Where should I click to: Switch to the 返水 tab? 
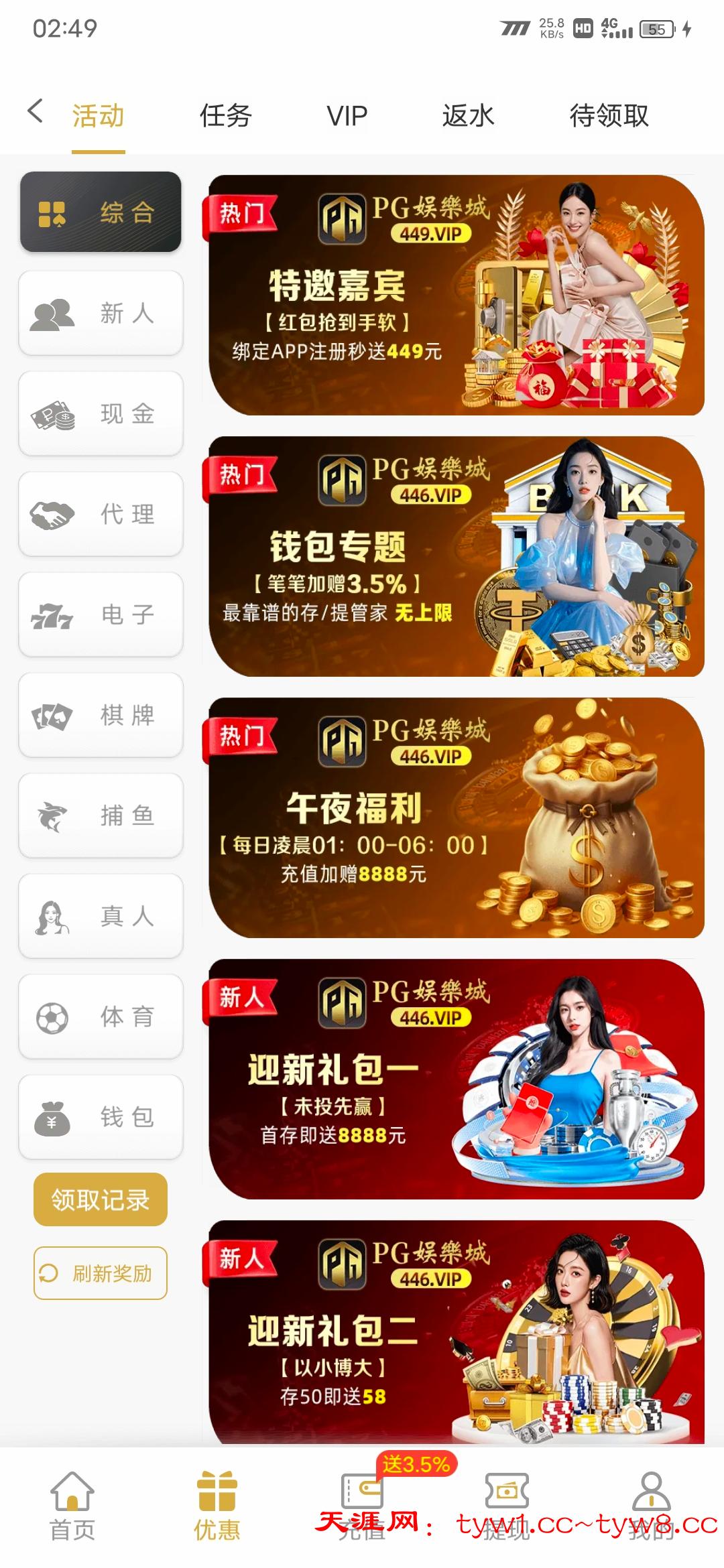468,116
